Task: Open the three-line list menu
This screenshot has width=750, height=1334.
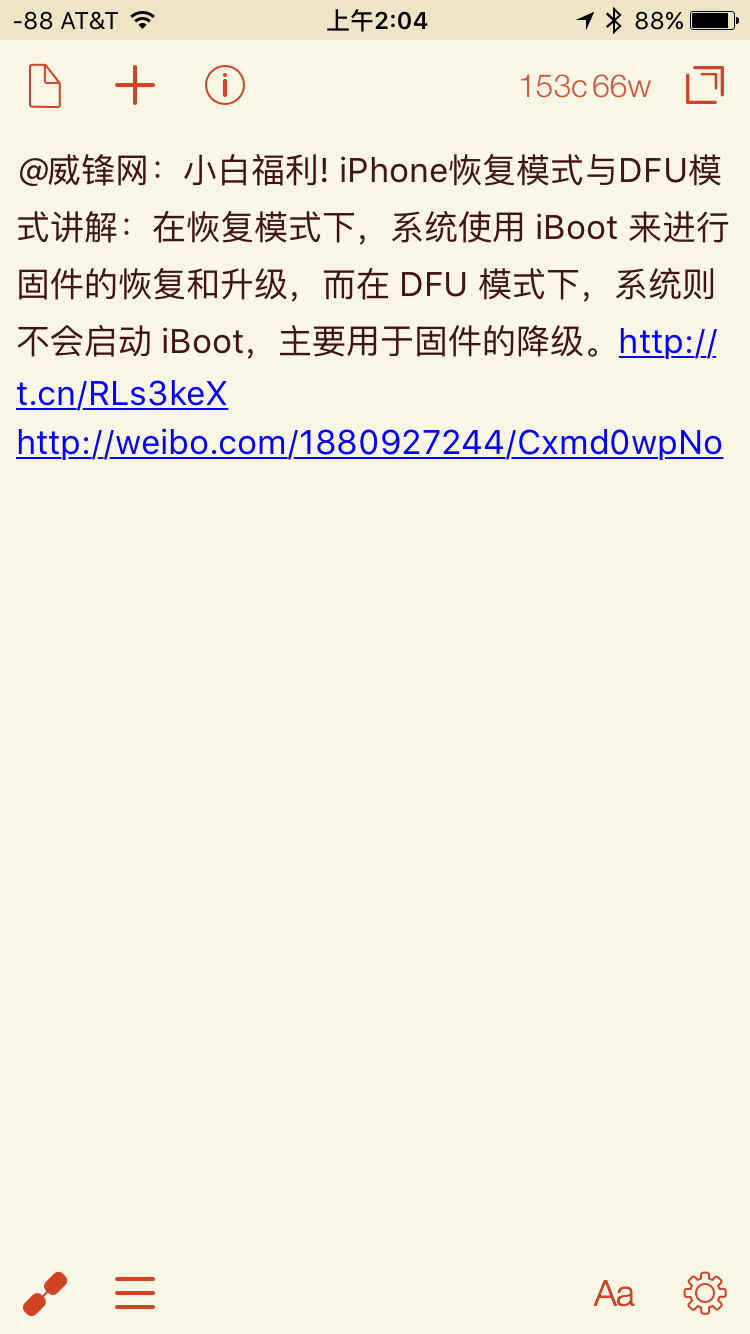Action: (135, 1293)
